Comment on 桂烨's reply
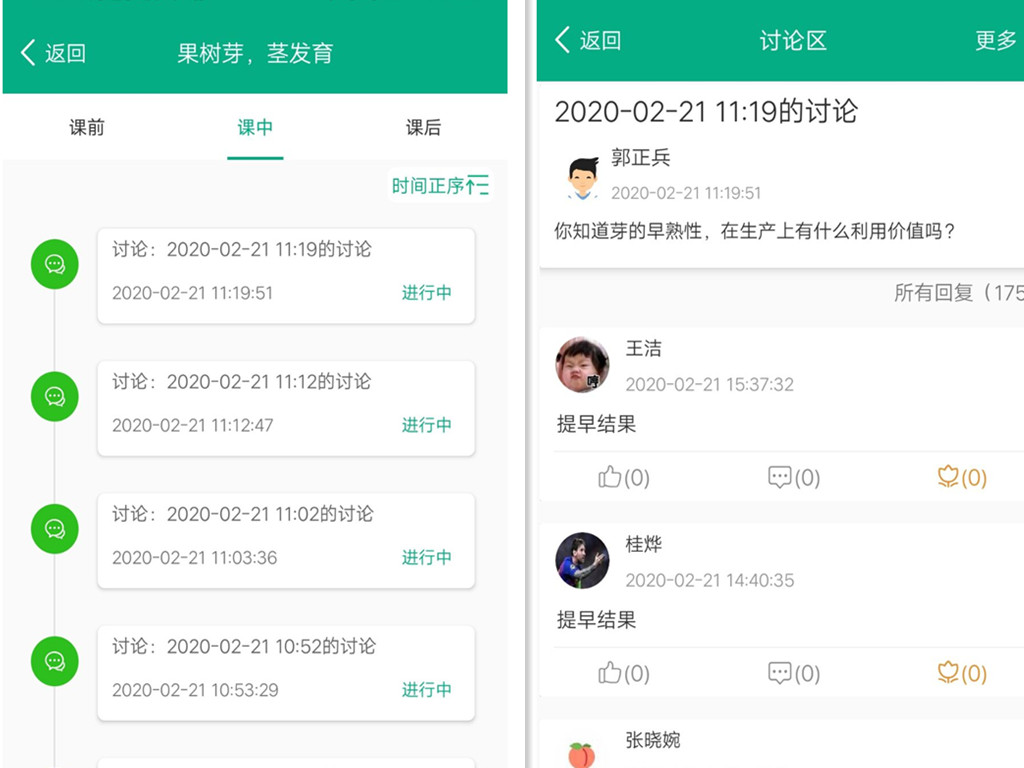The image size is (1024, 768). coord(793,674)
